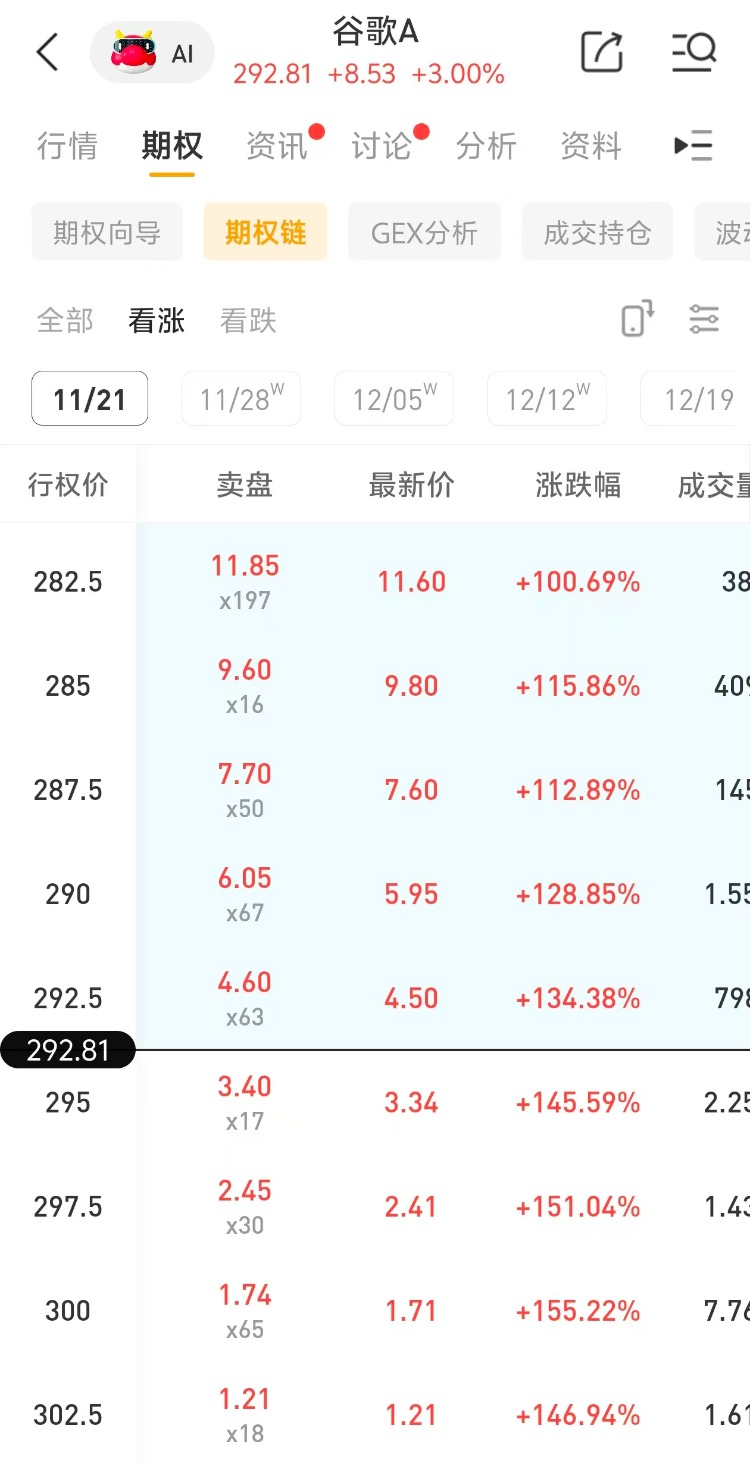The image size is (750, 1463).
Task: Open the 资料 tab
Action: click(590, 147)
